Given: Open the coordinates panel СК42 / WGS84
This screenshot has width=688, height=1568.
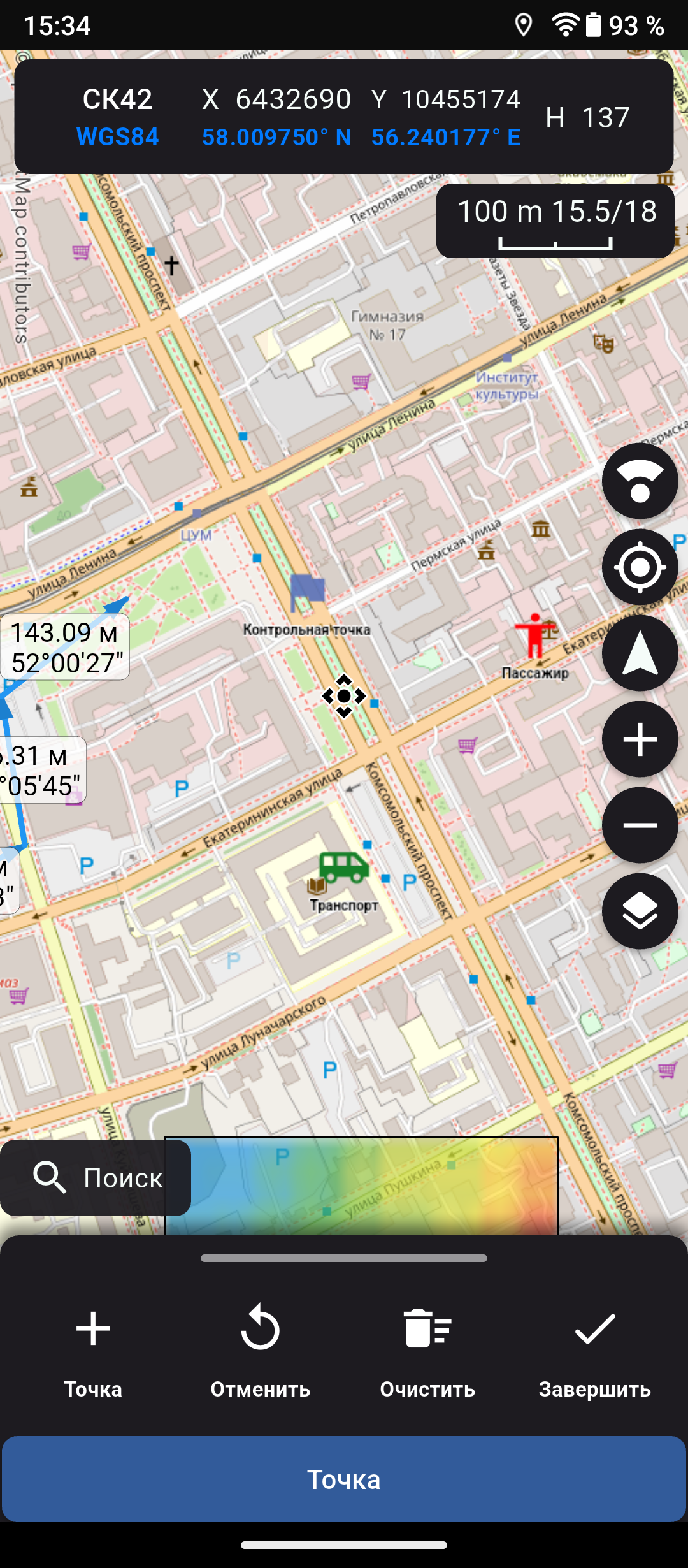Looking at the screenshot, I should tap(344, 117).
